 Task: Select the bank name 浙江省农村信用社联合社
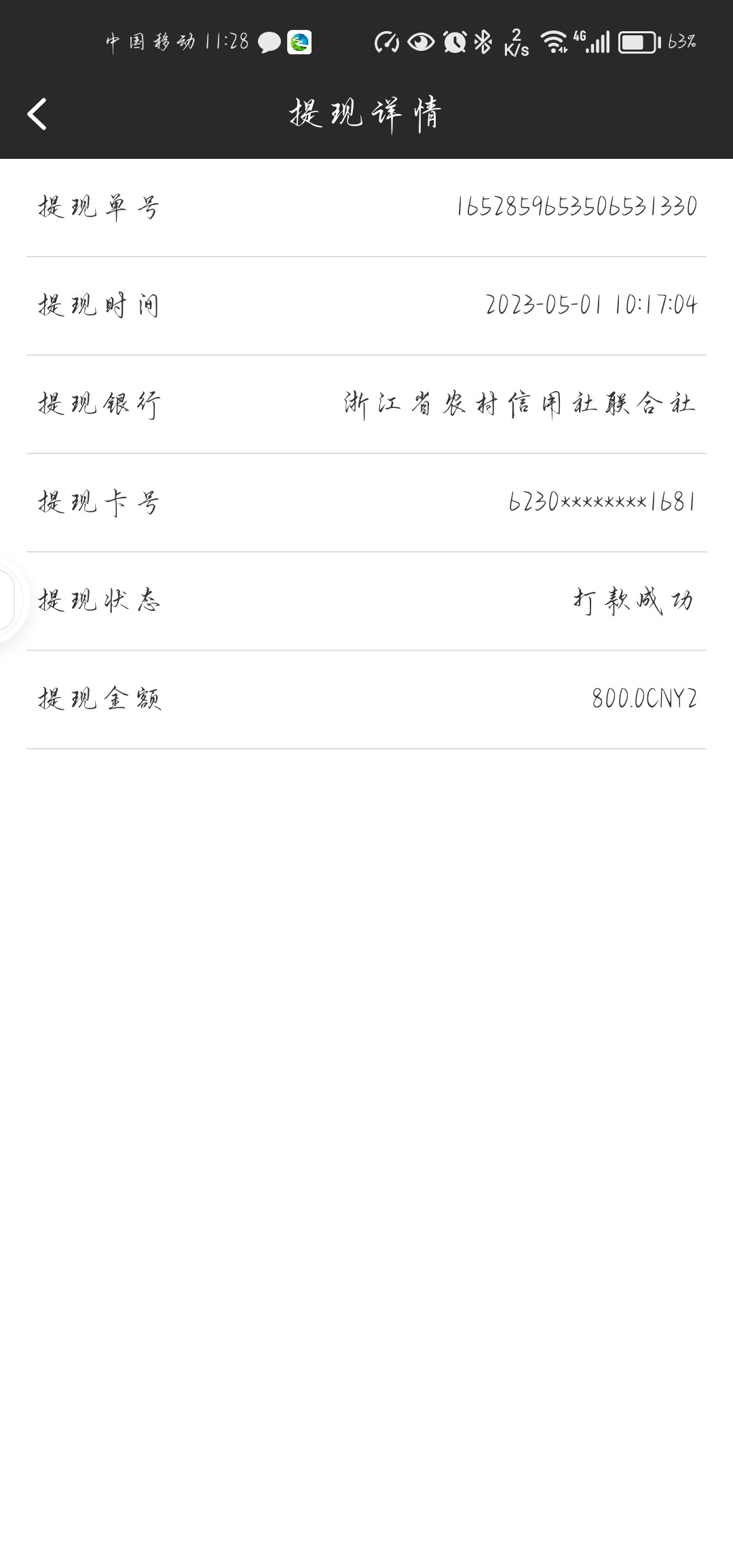(519, 405)
